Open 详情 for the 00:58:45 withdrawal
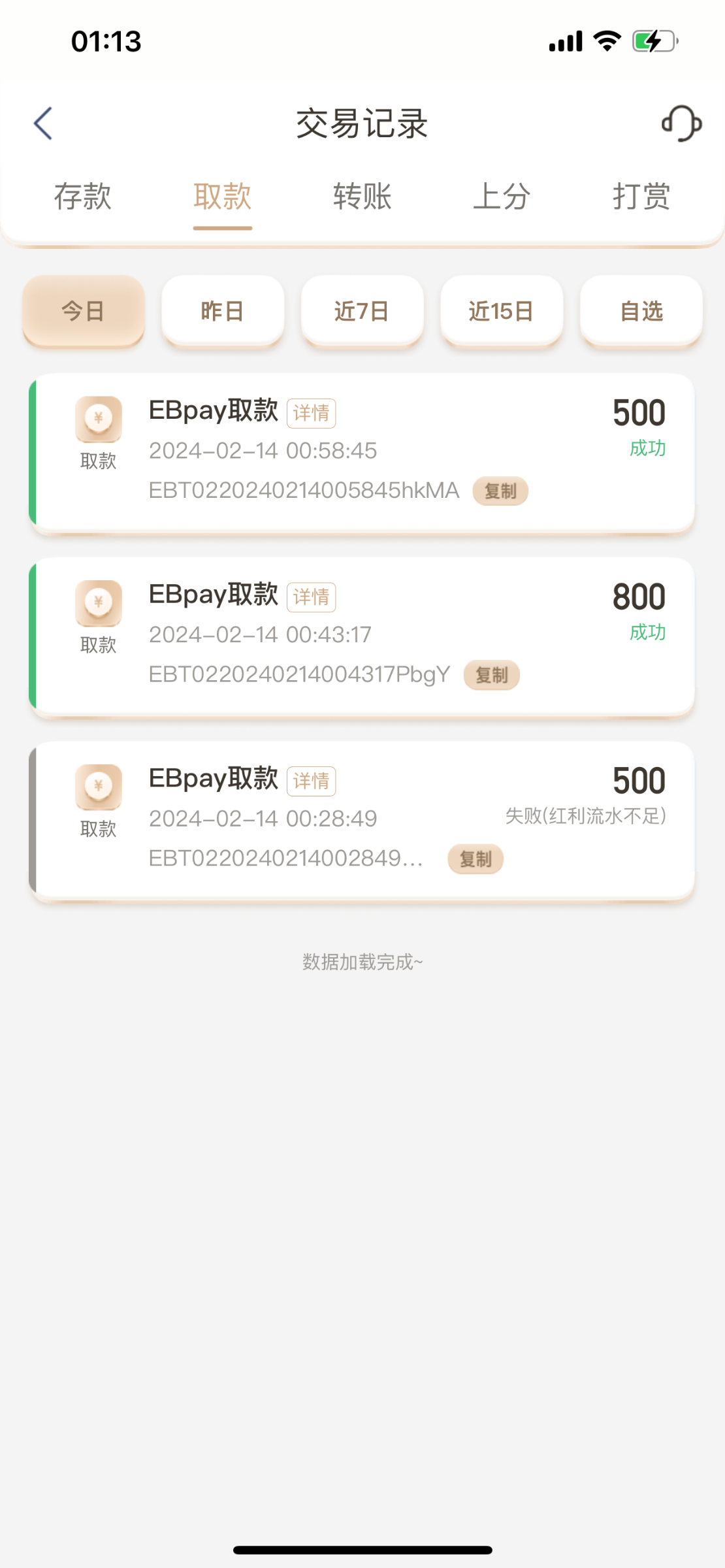The width and height of the screenshot is (725, 1568). pos(311,413)
